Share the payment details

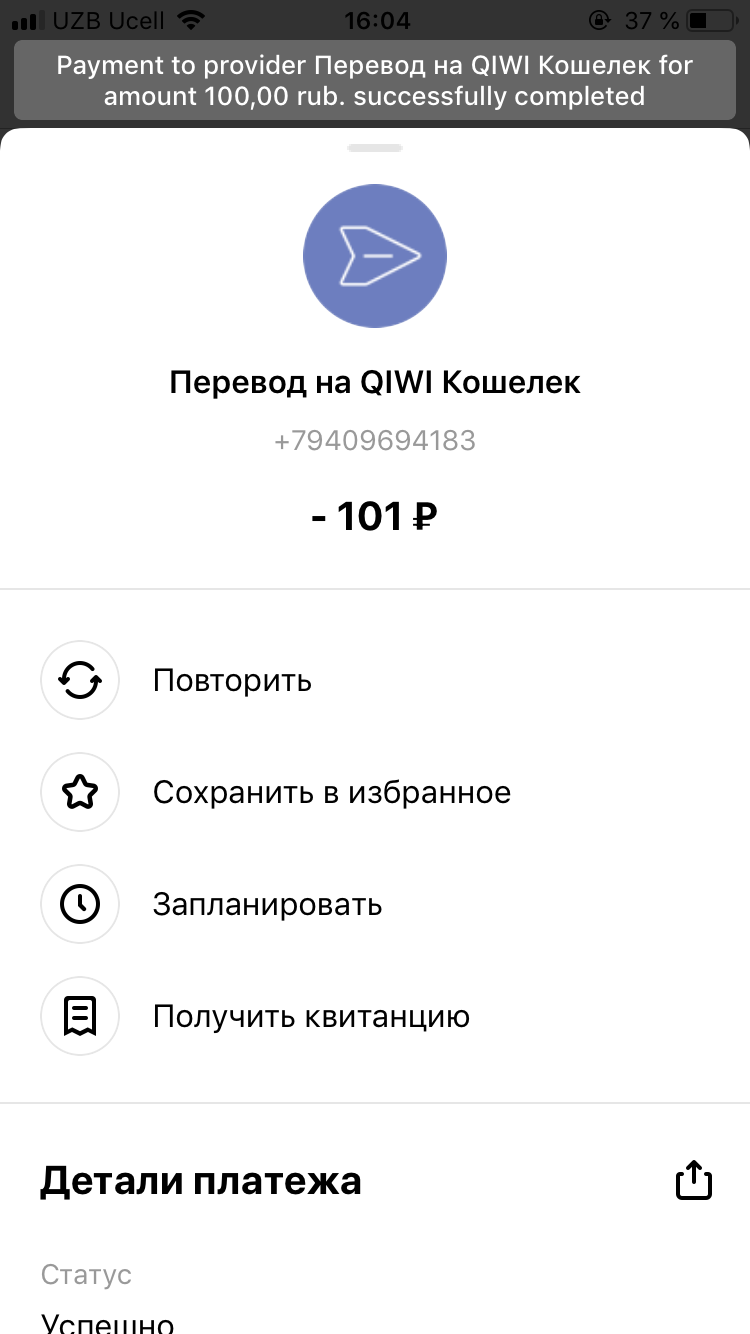click(x=694, y=1181)
